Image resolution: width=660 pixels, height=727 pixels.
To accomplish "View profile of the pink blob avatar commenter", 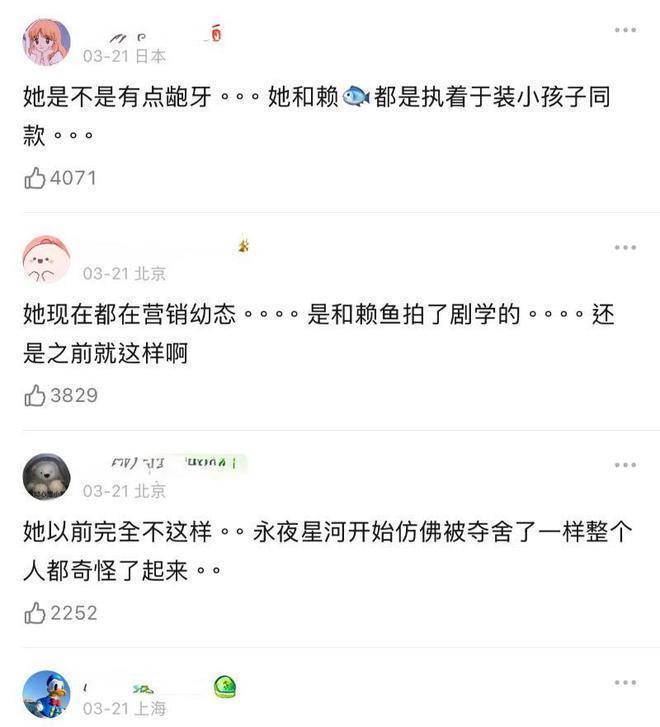I will coord(46,260).
